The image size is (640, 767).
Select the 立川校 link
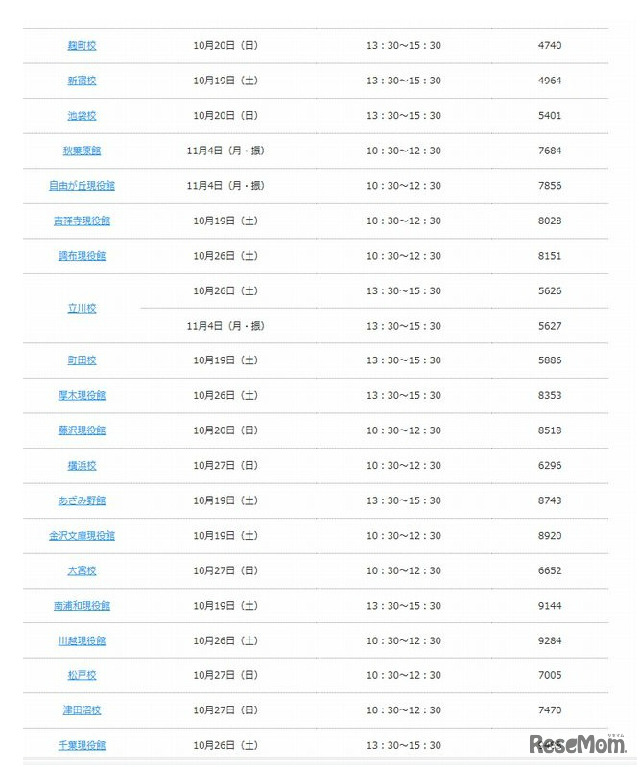(x=82, y=309)
